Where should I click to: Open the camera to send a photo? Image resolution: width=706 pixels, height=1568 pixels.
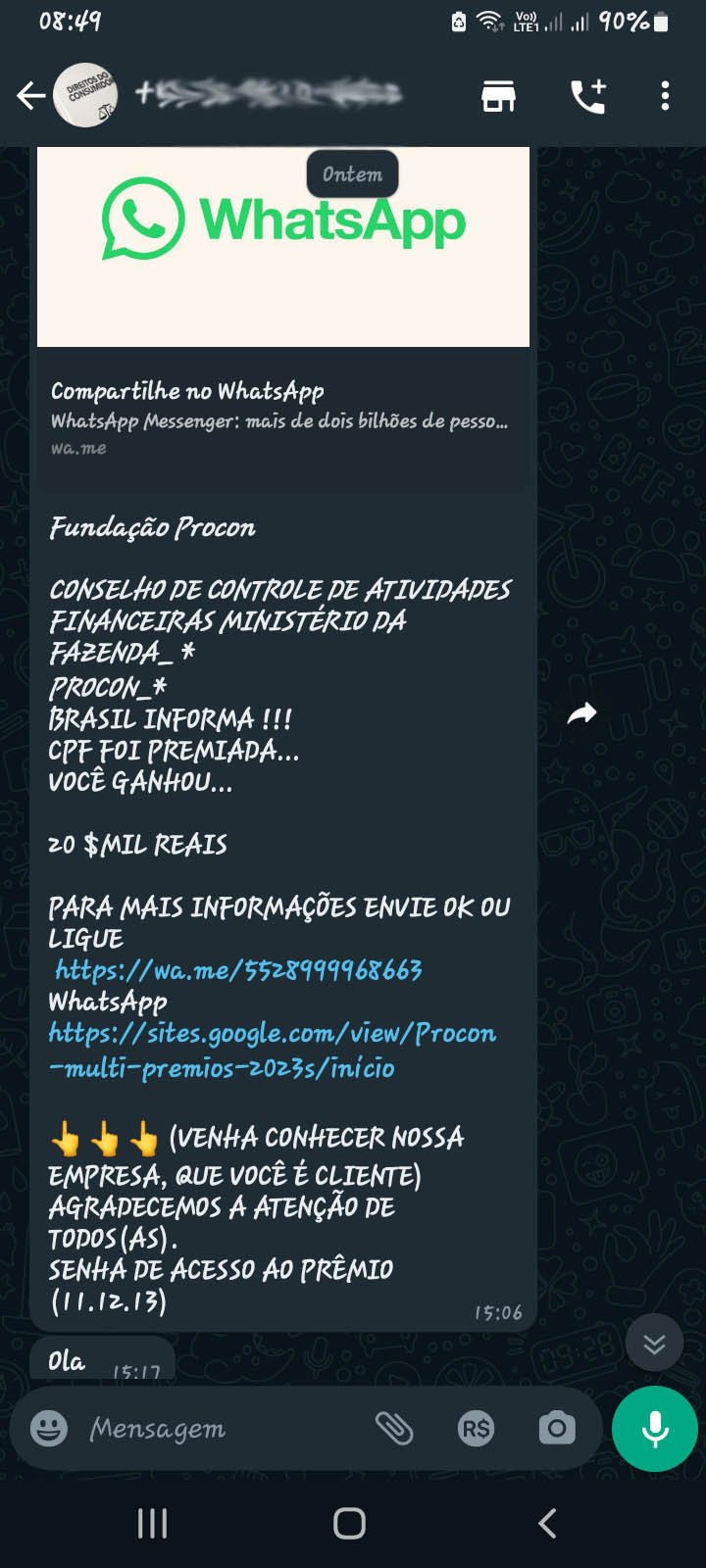pyautogui.click(x=557, y=1428)
